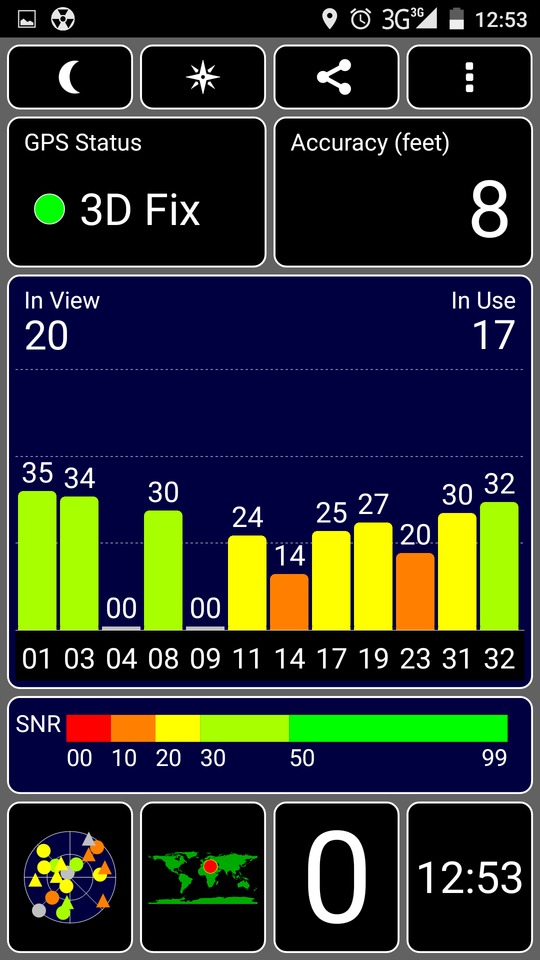Open the speed tile showing 0
The width and height of the screenshot is (540, 960).
click(x=336, y=877)
